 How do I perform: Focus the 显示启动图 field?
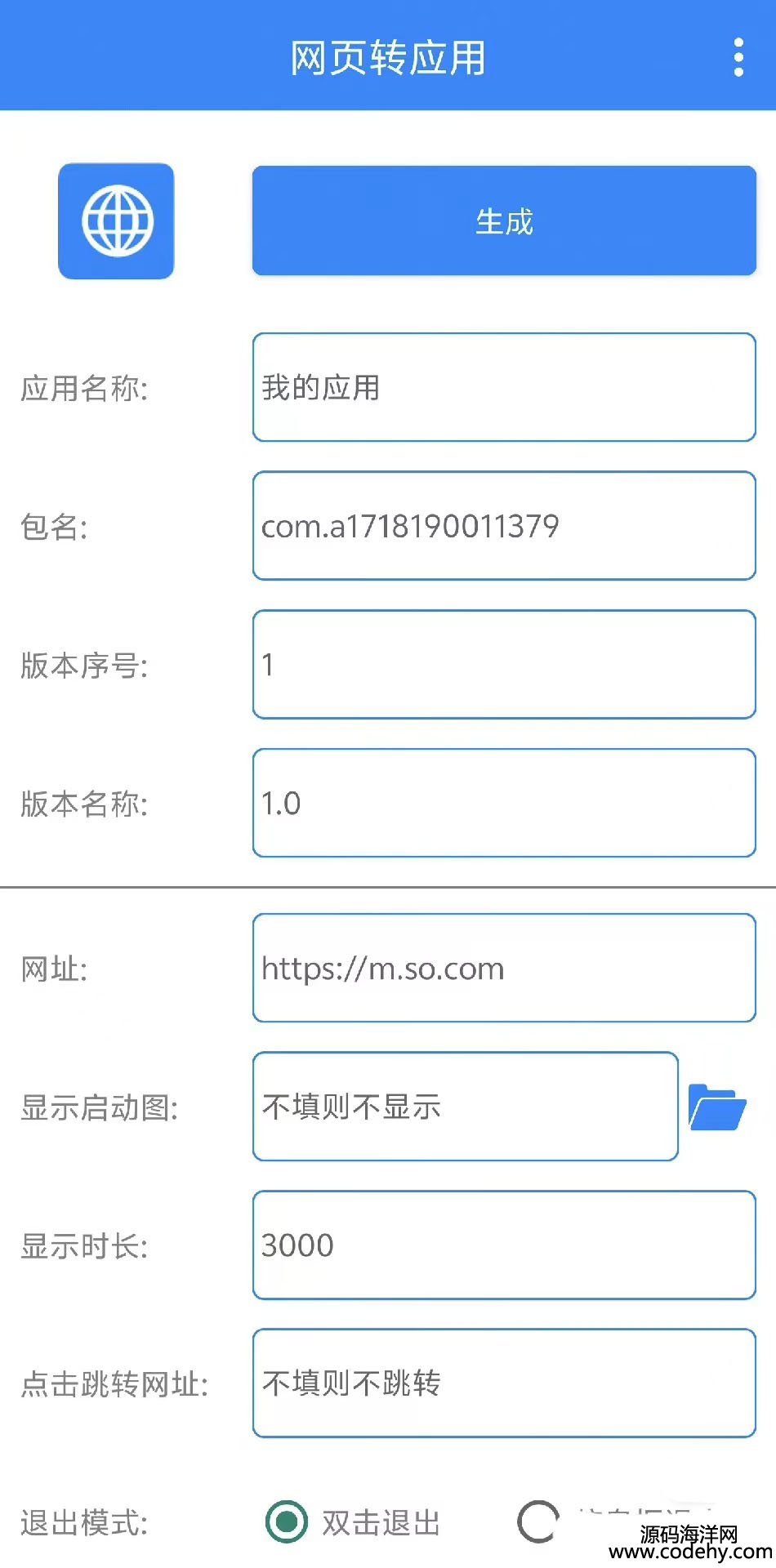[466, 1107]
